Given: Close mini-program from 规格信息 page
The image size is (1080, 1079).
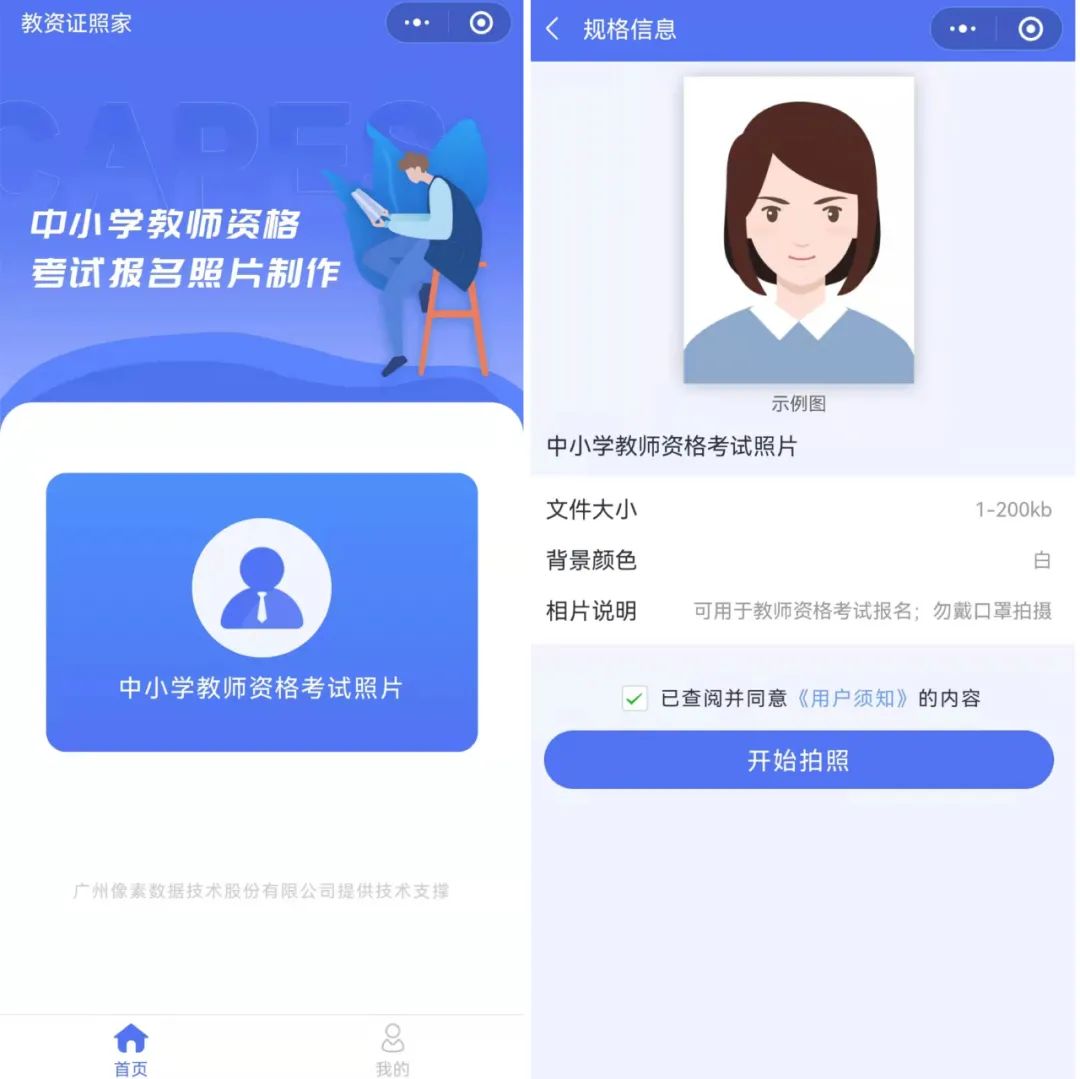Looking at the screenshot, I should point(1030,29).
